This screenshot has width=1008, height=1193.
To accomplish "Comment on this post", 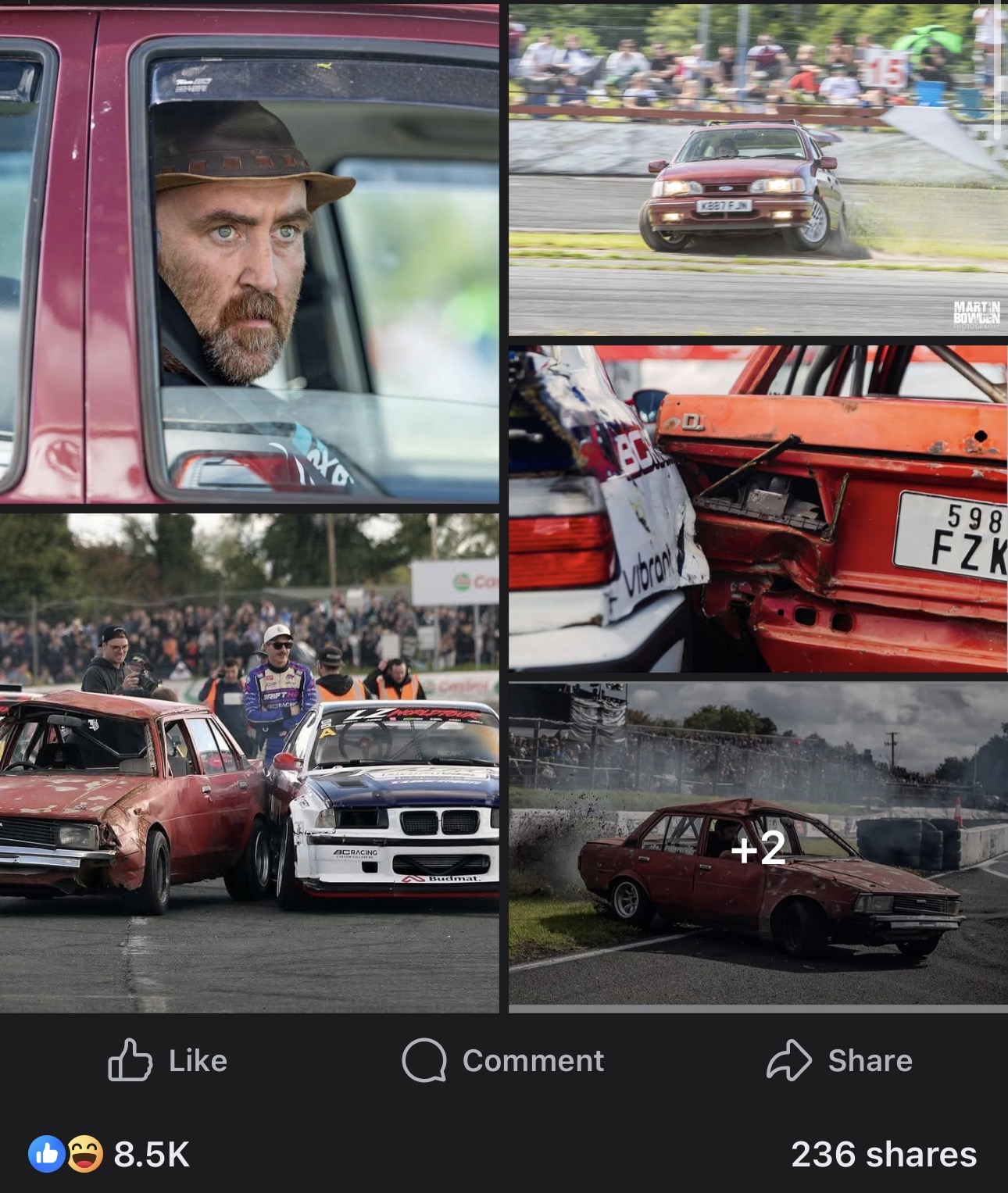I will pos(503,1061).
